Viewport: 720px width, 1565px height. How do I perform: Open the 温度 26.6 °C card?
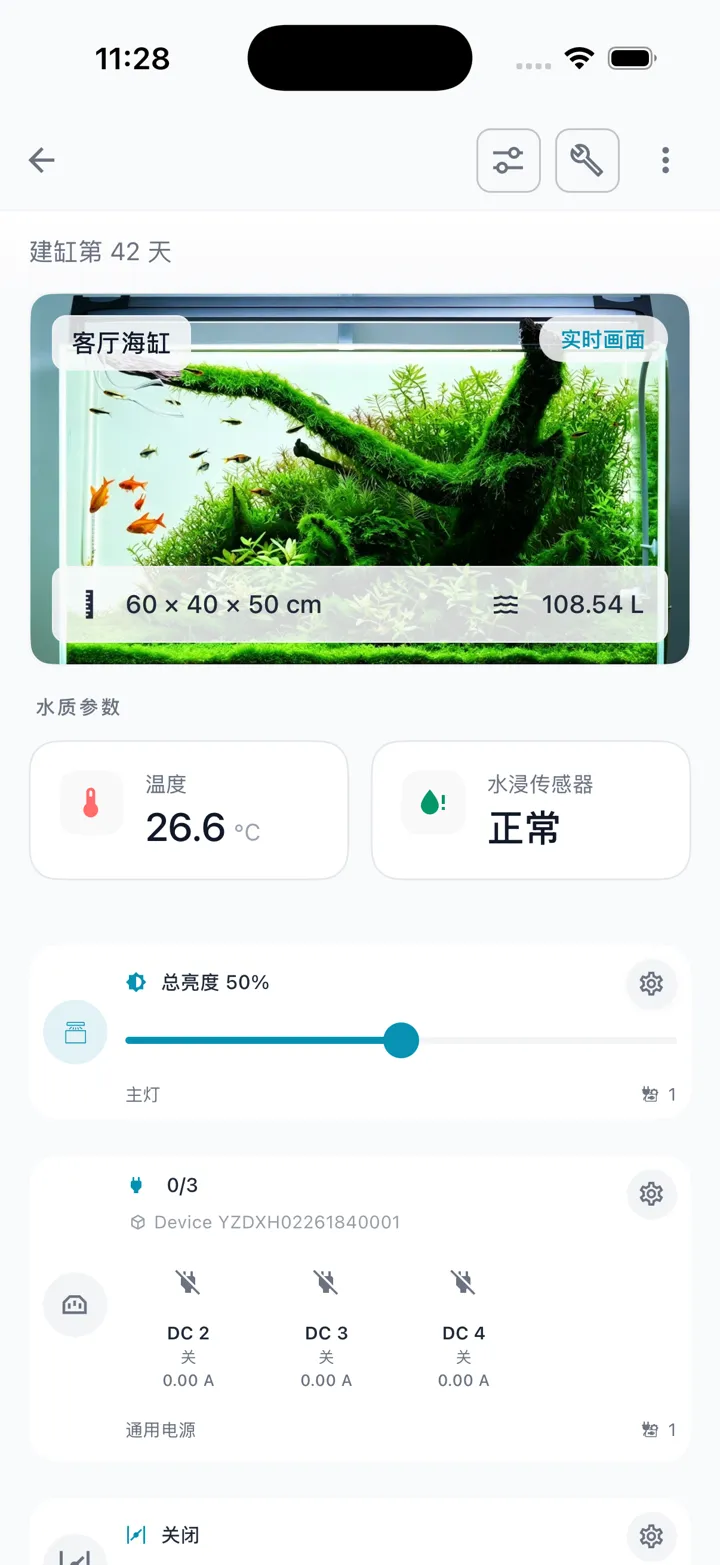click(x=189, y=810)
